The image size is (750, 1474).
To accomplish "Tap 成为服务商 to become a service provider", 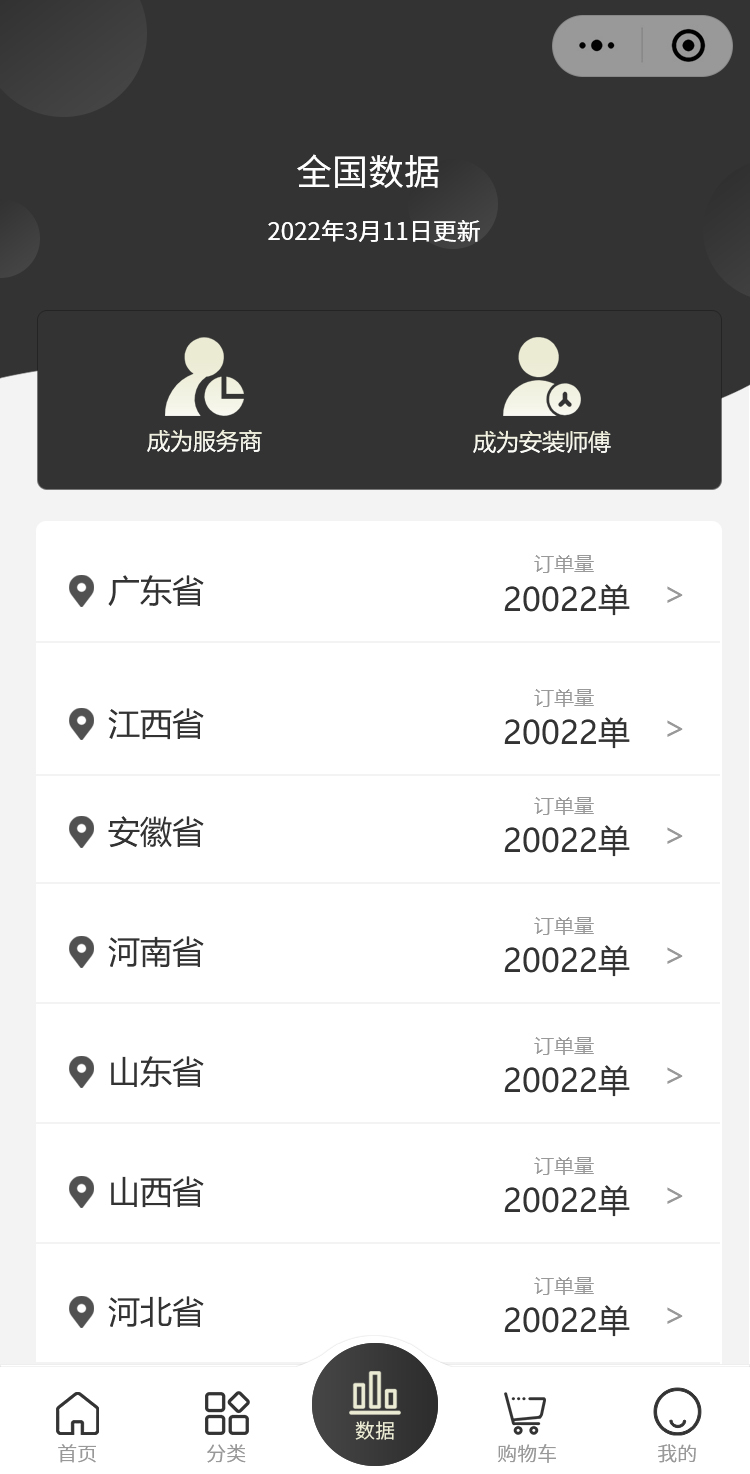I will click(x=204, y=398).
